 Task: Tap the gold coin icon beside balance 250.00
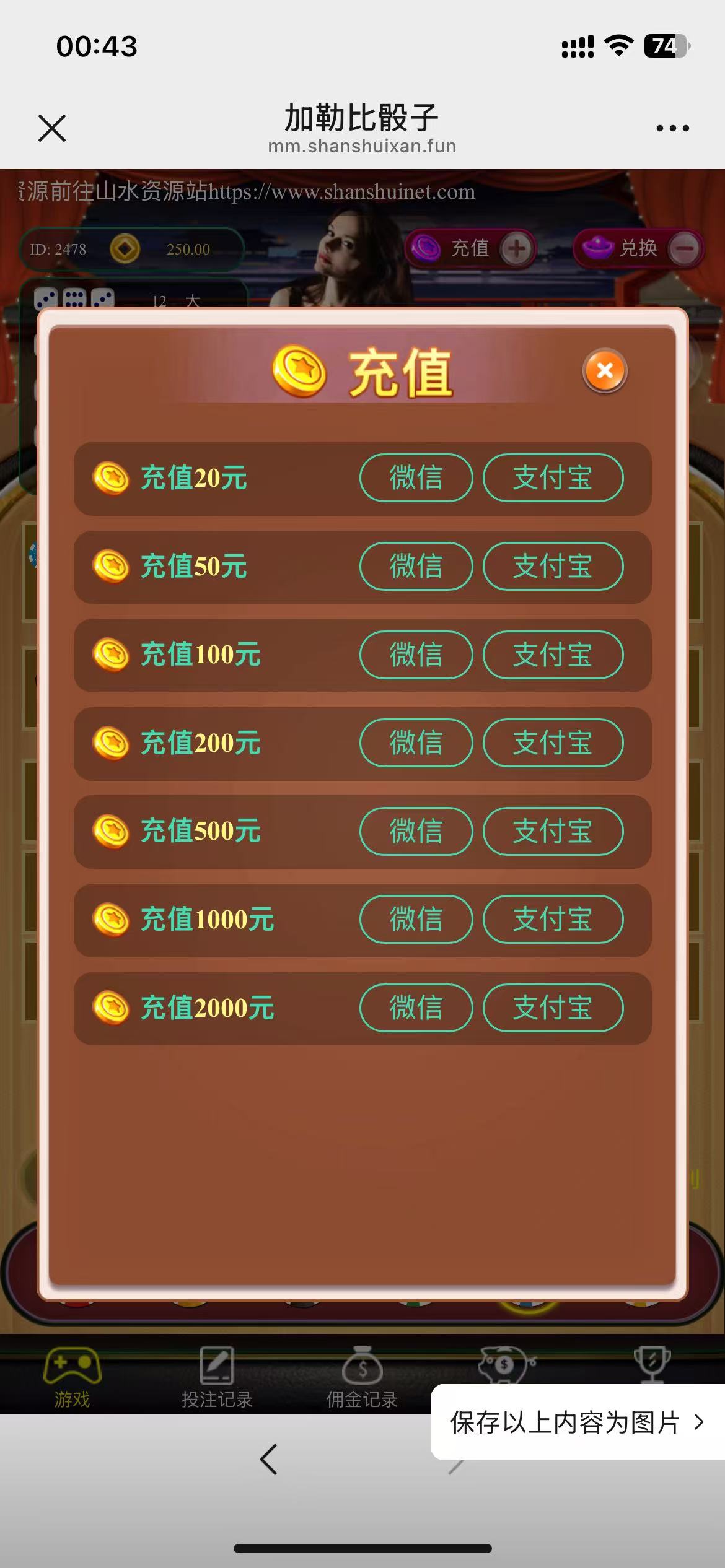point(123,248)
